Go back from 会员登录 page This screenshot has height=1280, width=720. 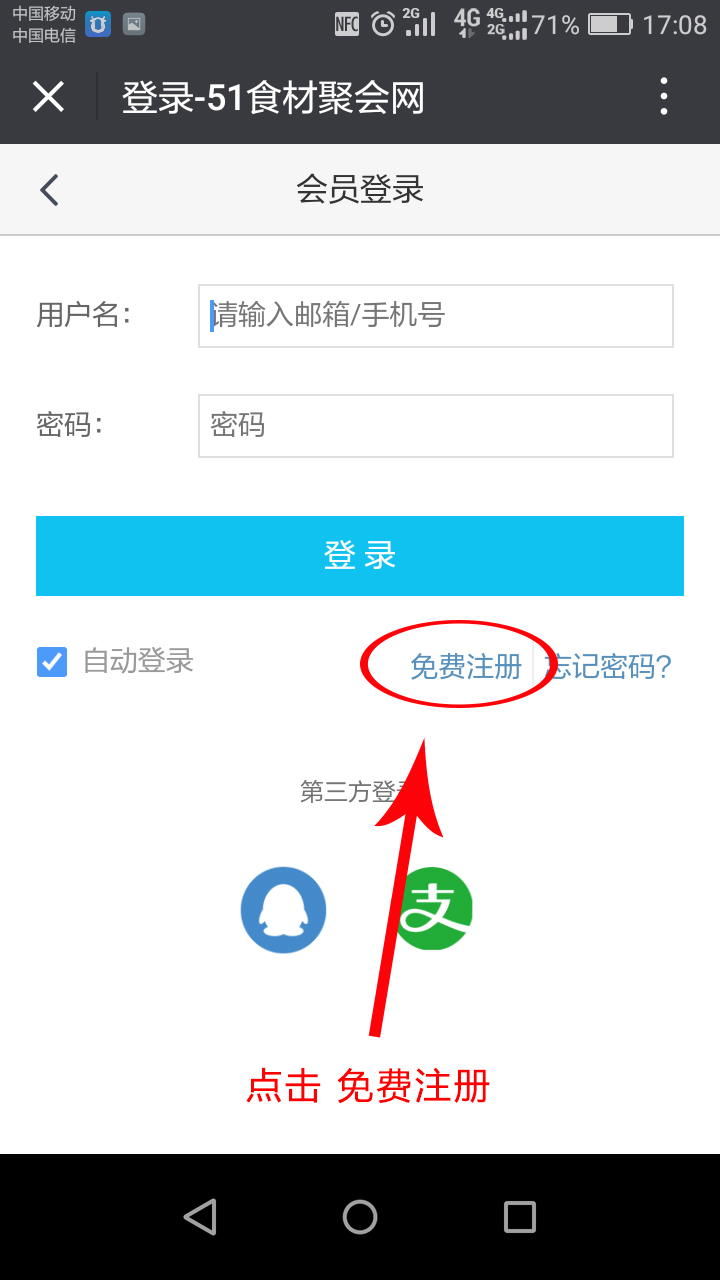coord(49,190)
